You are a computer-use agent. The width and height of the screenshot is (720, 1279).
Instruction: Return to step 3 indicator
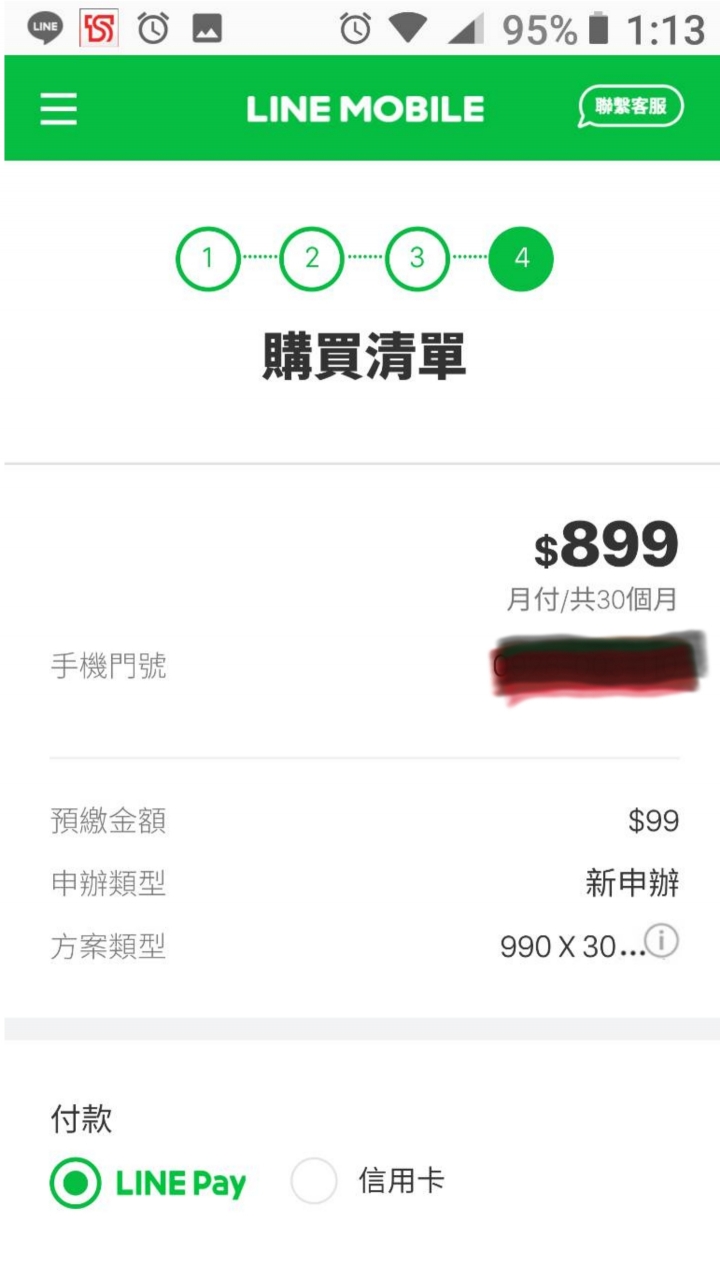point(417,258)
